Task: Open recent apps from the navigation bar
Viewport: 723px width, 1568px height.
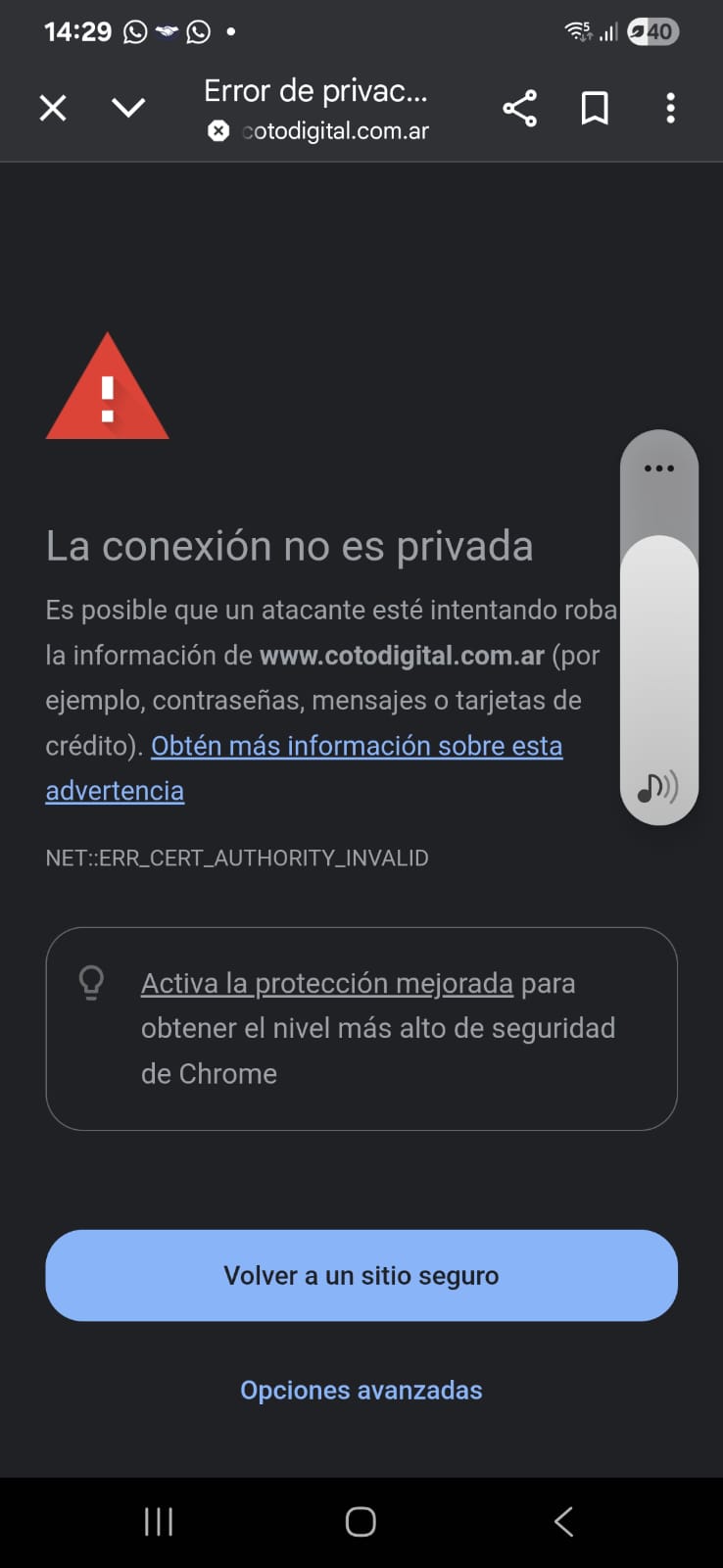Action: pyautogui.click(x=159, y=1522)
